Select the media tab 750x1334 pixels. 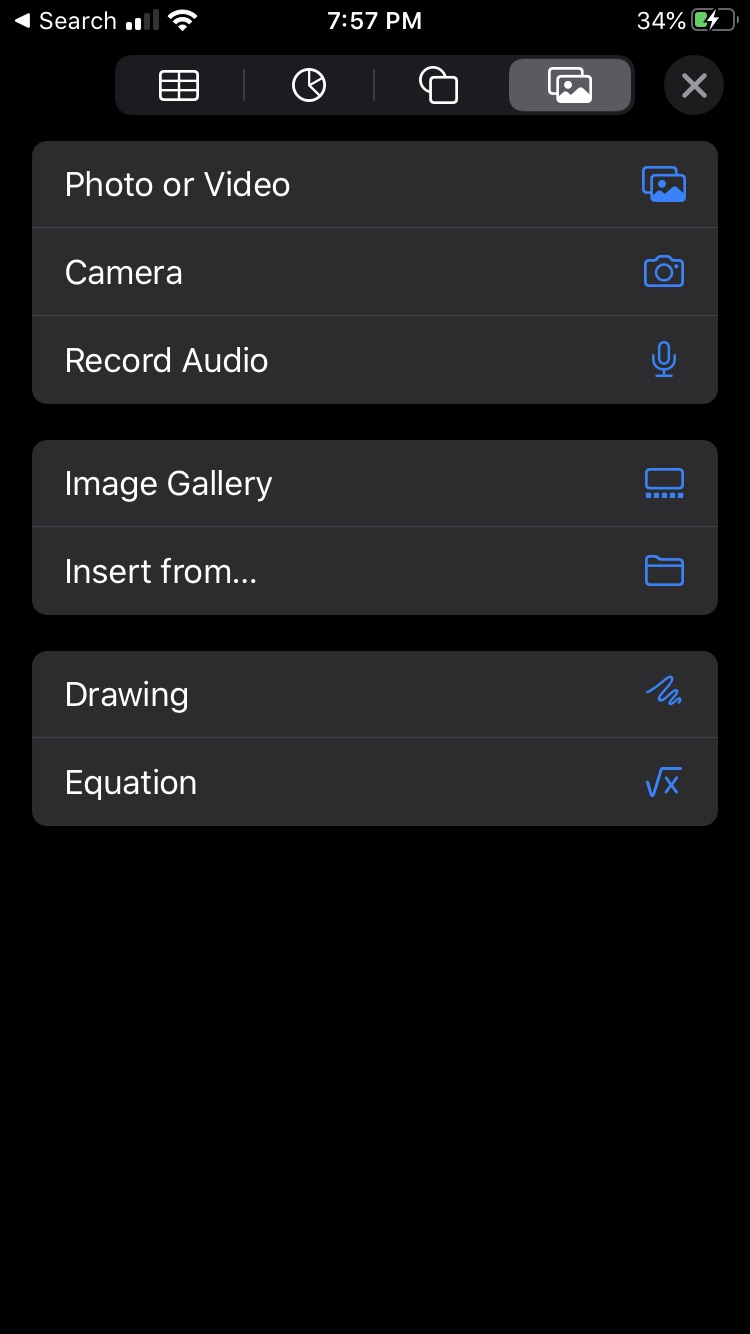[x=570, y=85]
